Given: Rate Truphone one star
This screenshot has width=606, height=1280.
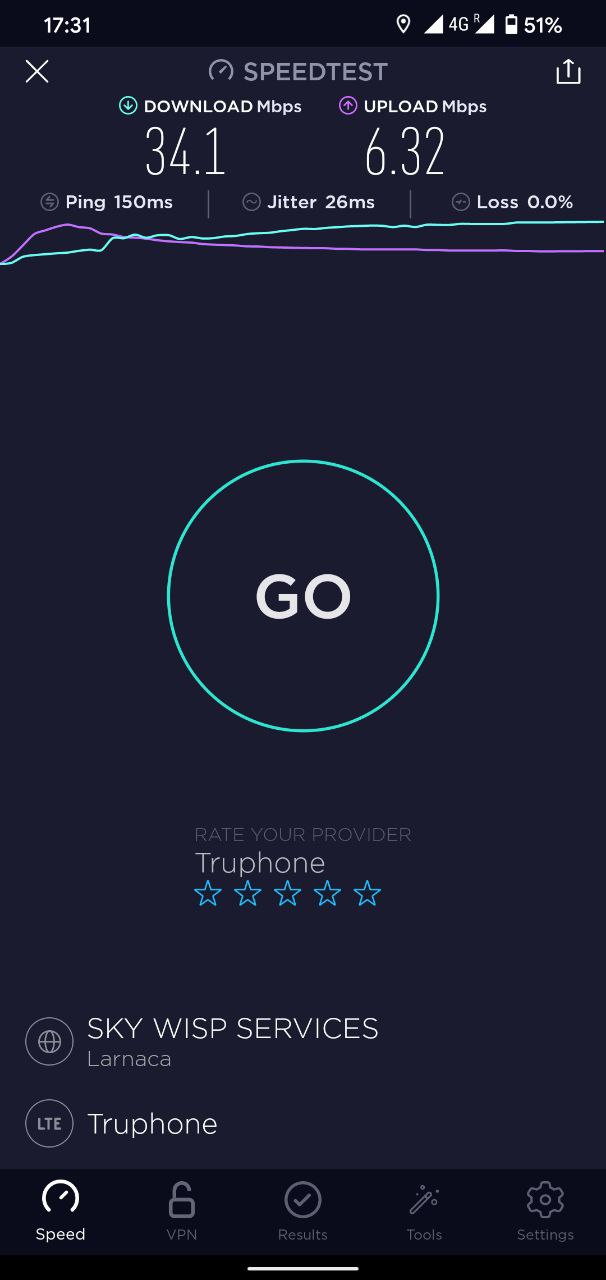Looking at the screenshot, I should pyautogui.click(x=208, y=893).
